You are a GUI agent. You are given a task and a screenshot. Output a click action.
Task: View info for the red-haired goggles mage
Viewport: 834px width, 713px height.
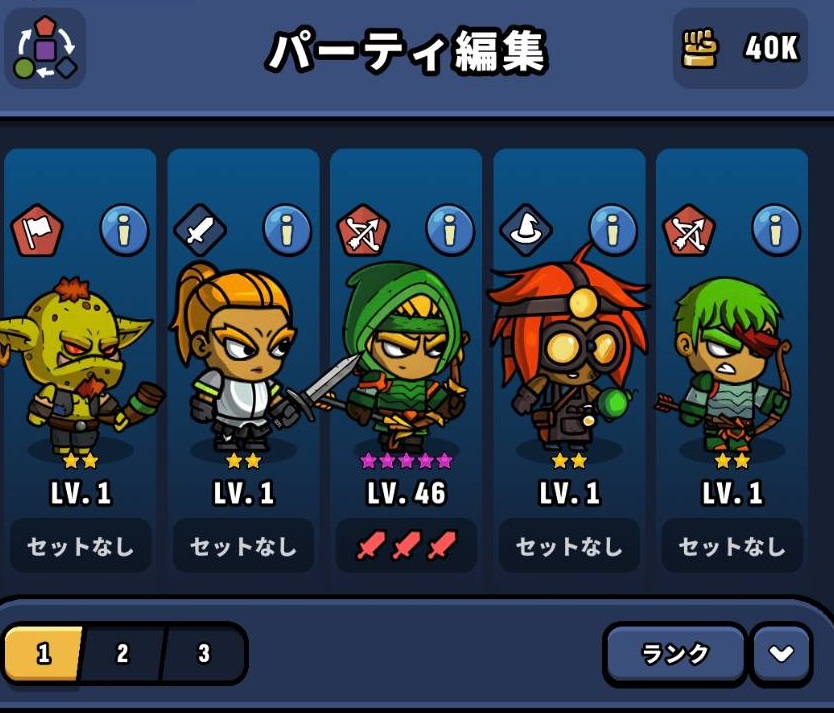(x=613, y=230)
